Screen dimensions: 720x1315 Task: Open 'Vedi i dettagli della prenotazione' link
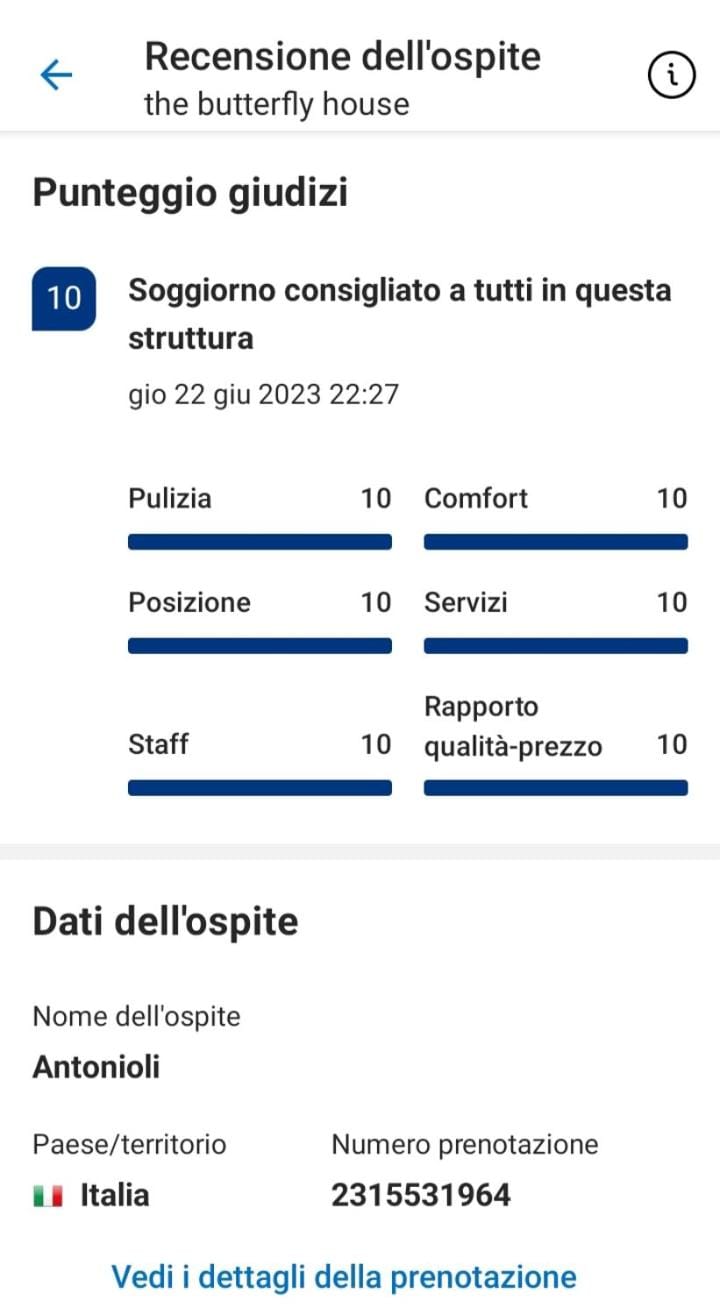(x=344, y=1276)
